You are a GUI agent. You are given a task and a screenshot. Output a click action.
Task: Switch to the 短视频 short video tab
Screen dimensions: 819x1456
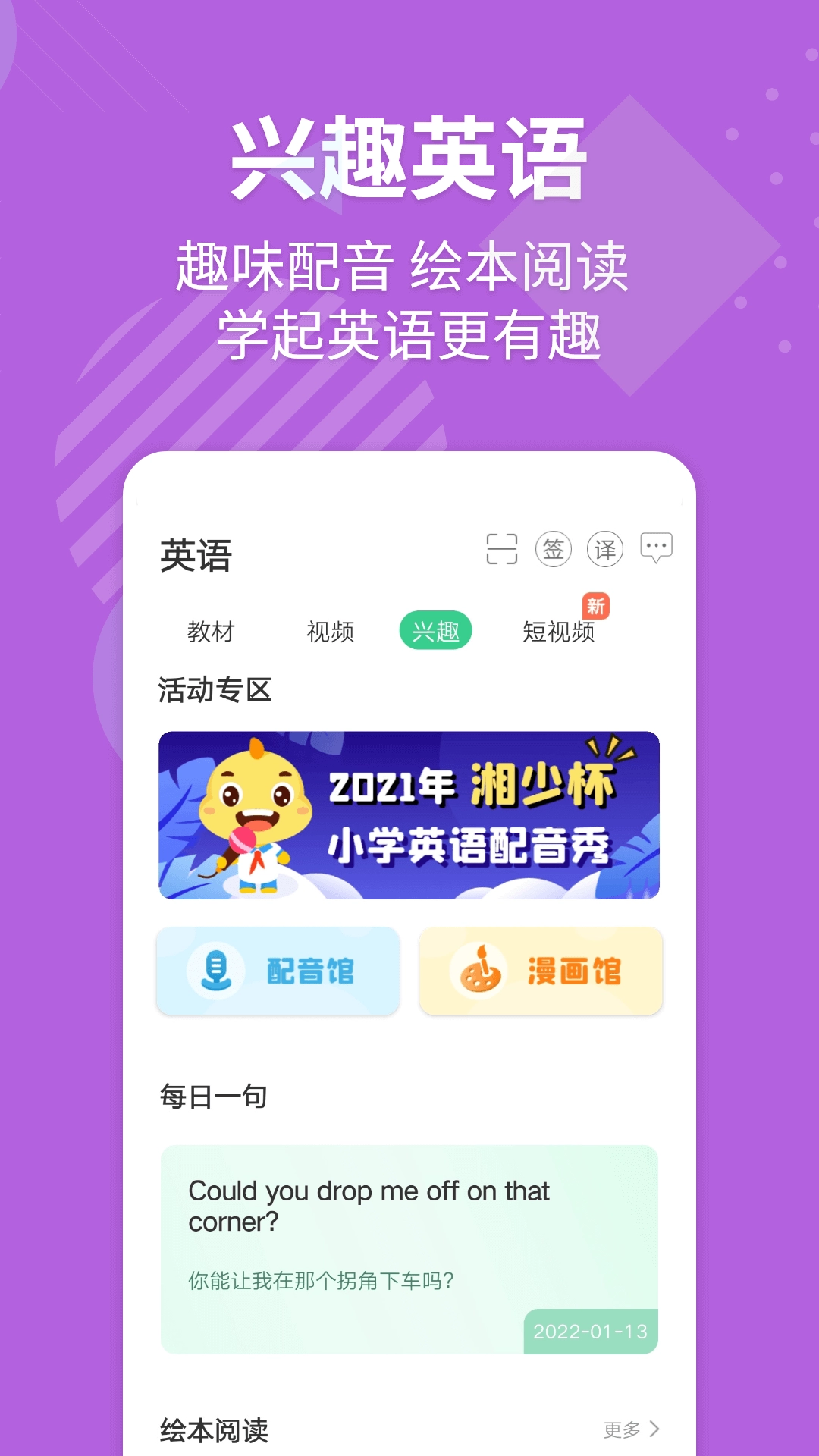560,632
